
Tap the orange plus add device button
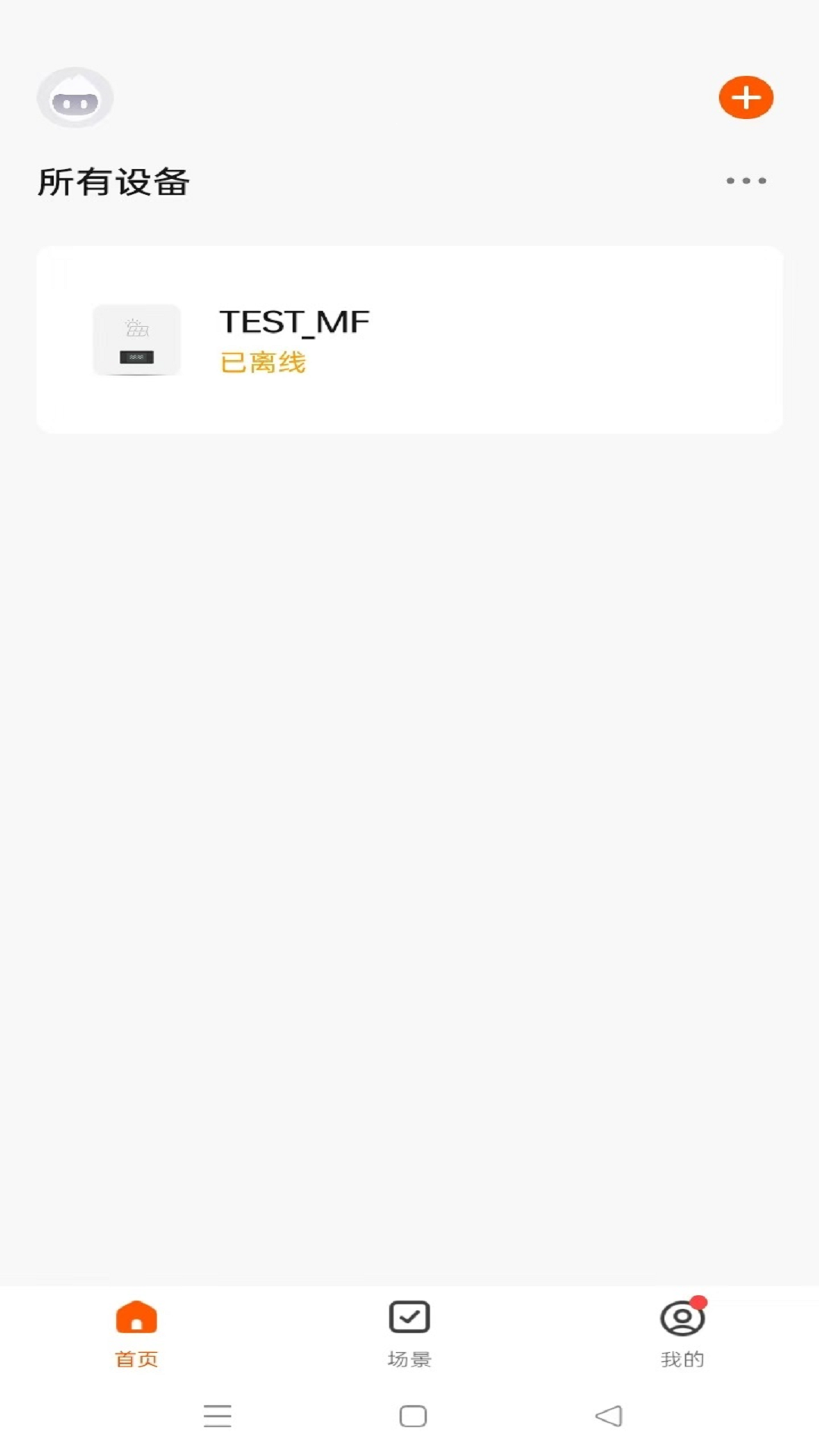746,98
